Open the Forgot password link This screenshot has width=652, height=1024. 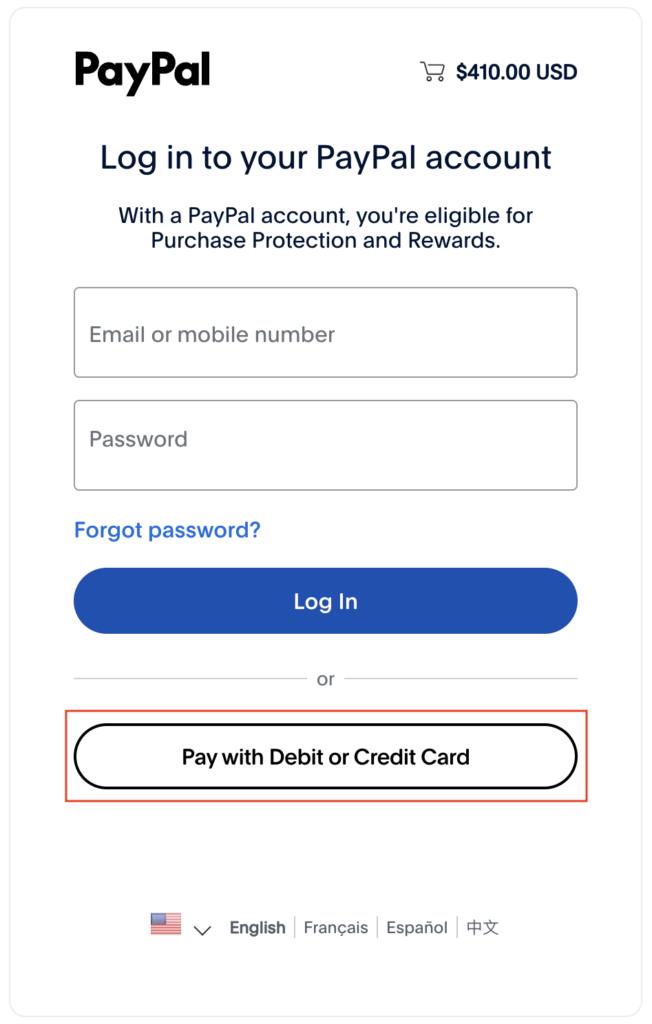[x=167, y=530]
